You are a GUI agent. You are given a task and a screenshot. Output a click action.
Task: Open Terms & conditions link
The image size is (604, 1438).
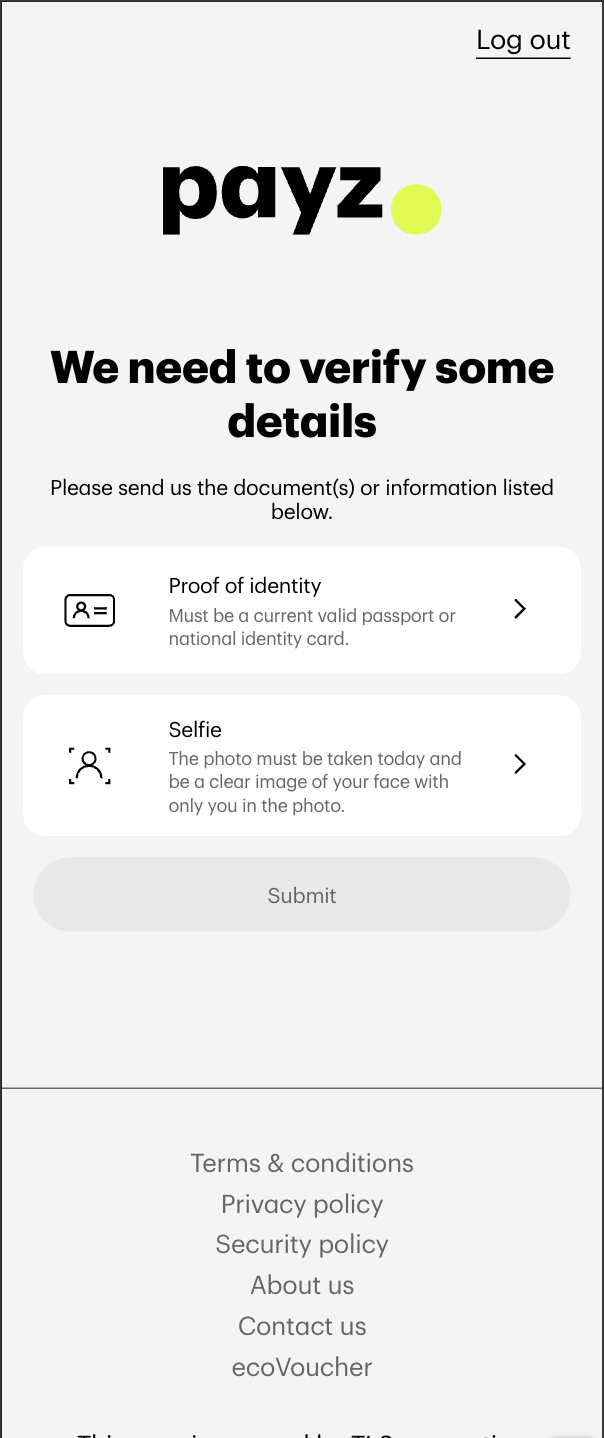301,1163
